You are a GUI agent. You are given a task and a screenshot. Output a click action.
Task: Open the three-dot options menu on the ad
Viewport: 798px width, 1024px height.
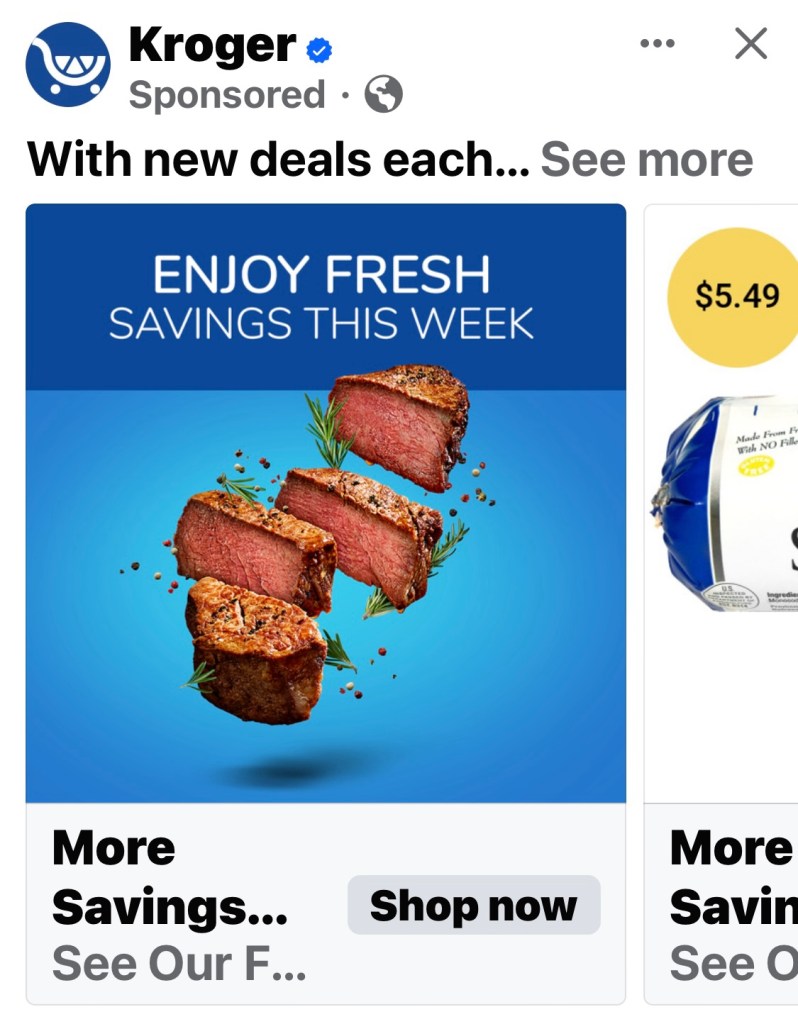click(x=657, y=44)
